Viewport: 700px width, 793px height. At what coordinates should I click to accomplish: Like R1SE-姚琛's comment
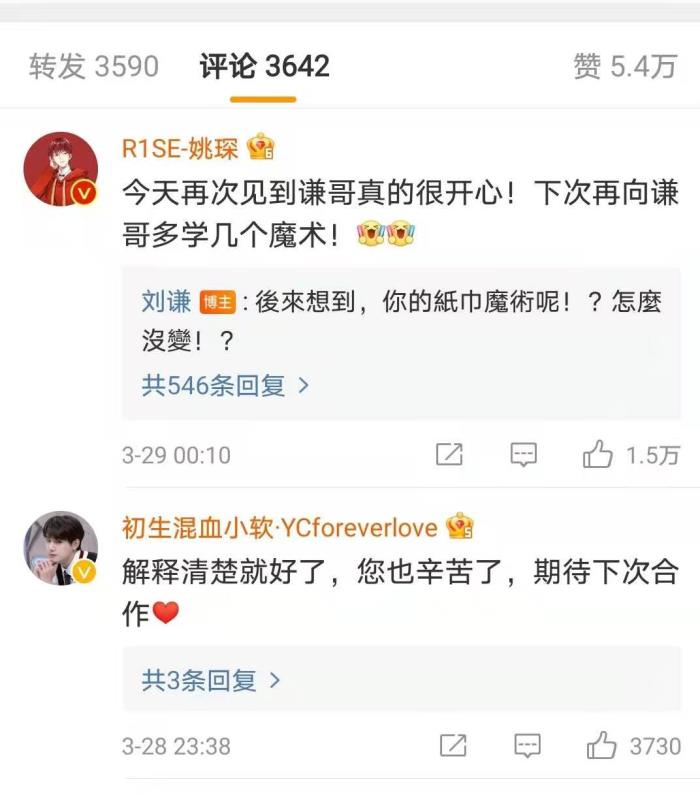point(598,455)
